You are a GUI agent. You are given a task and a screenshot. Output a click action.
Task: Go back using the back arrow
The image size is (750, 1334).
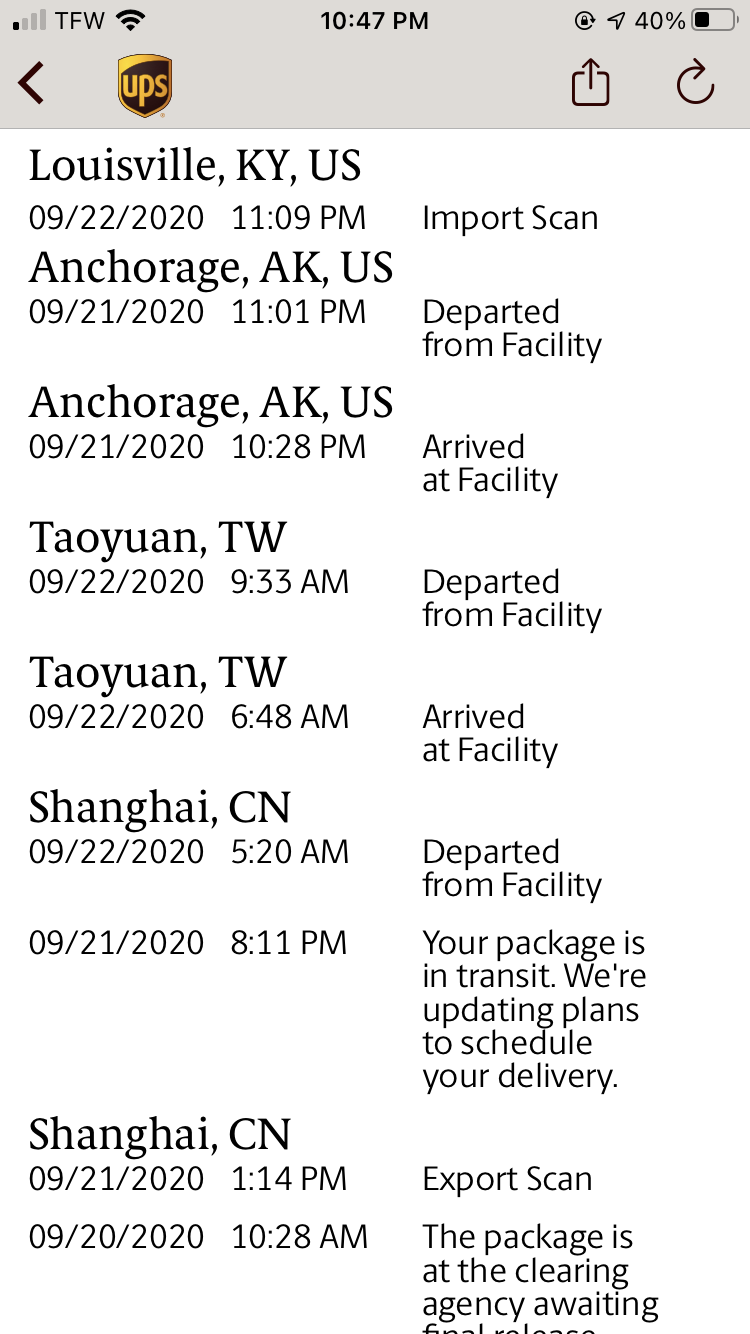(32, 83)
